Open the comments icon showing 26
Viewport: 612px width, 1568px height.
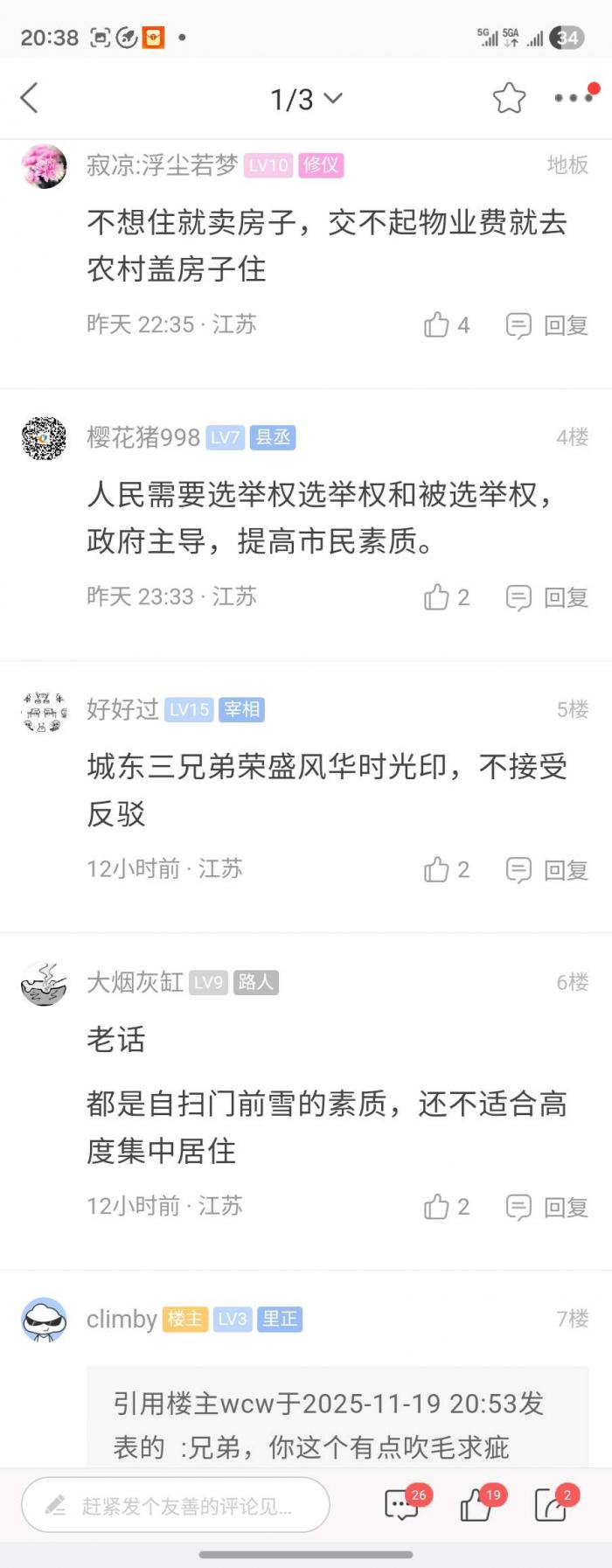point(402,1505)
